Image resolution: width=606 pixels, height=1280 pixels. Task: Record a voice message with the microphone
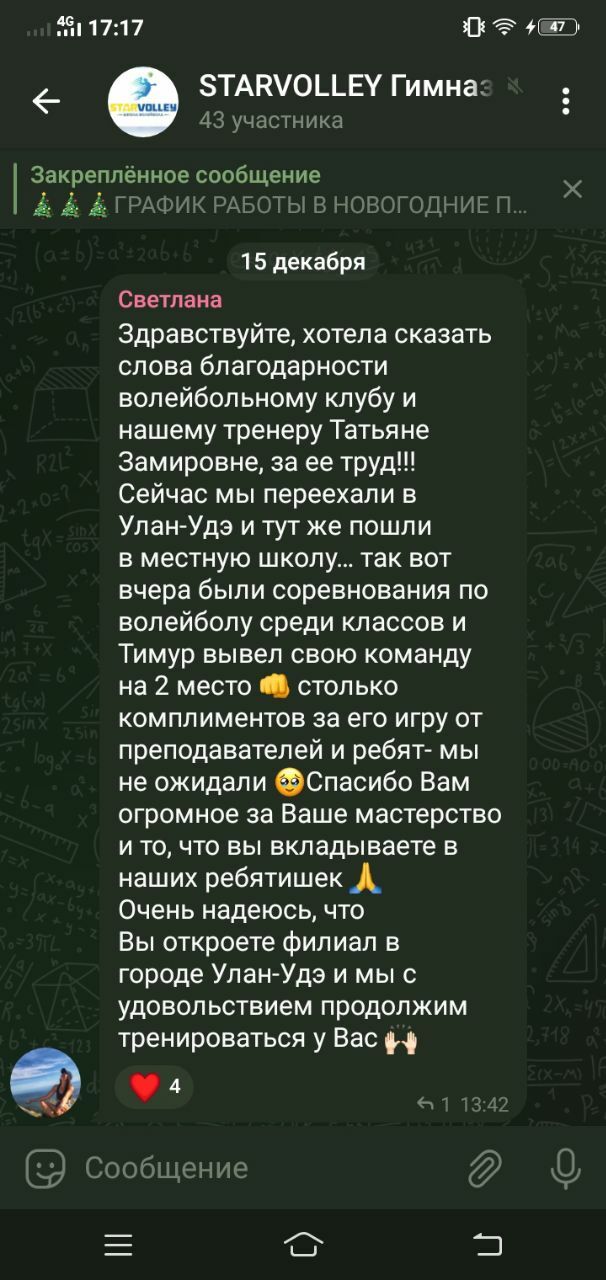[x=565, y=1168]
